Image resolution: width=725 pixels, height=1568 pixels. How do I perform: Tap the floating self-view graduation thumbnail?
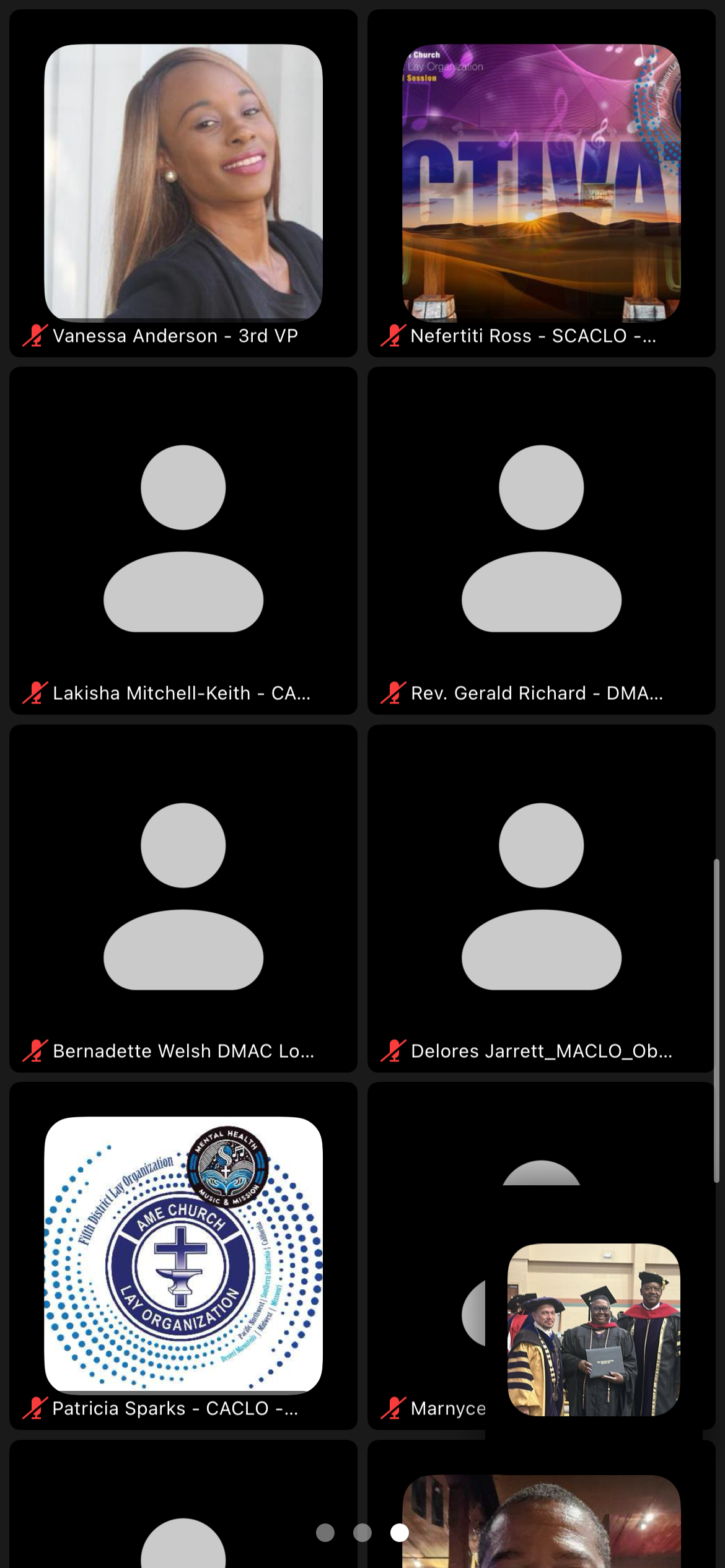(x=594, y=1330)
